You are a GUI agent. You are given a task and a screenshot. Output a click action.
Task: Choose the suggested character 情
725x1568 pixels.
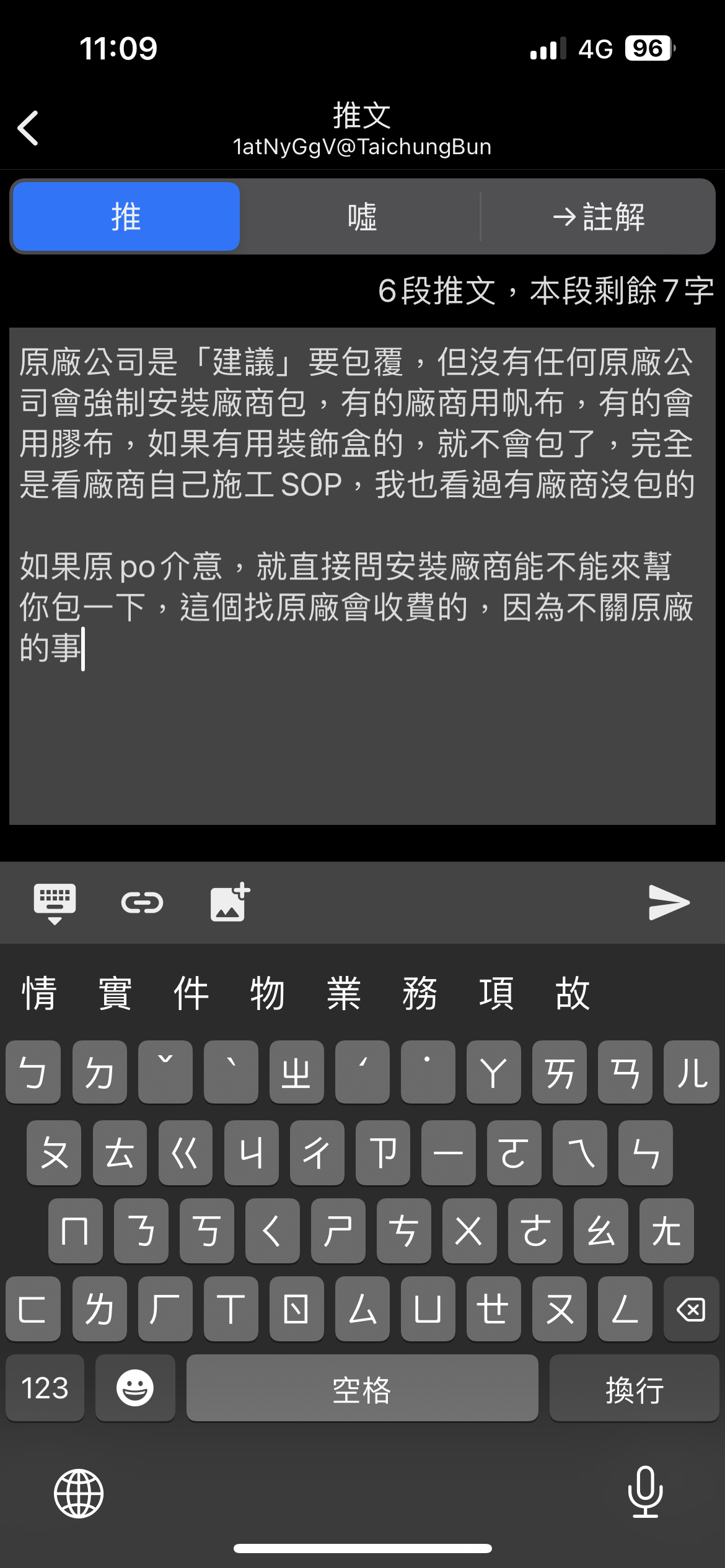pos(39,993)
